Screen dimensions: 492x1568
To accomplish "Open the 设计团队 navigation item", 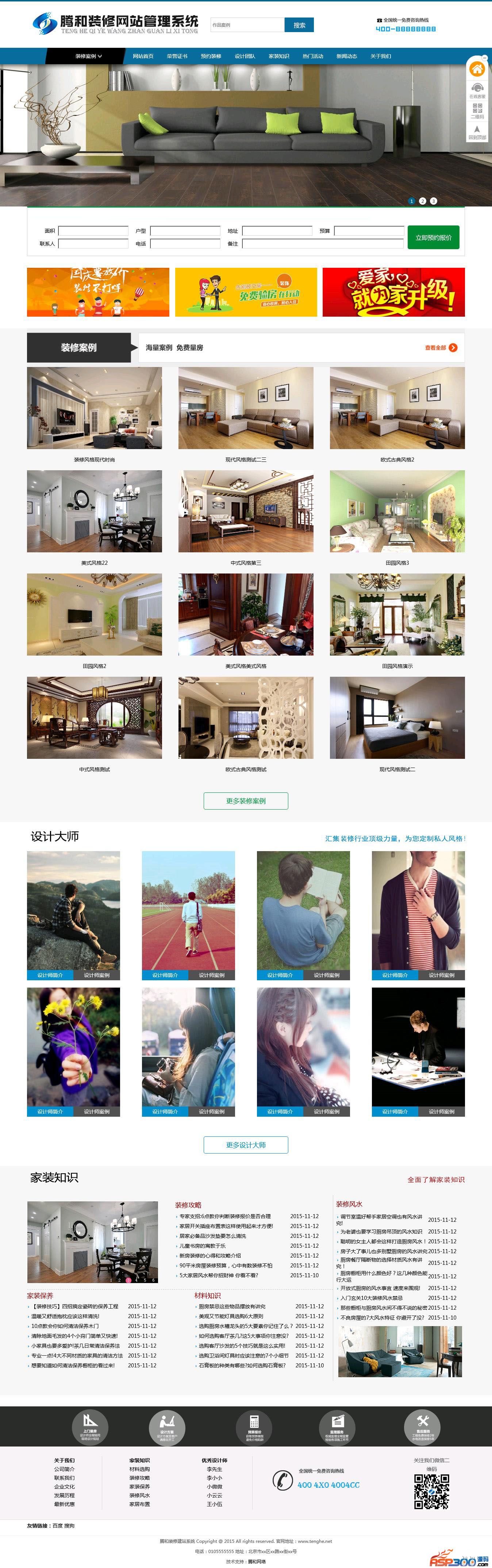I will tap(245, 56).
